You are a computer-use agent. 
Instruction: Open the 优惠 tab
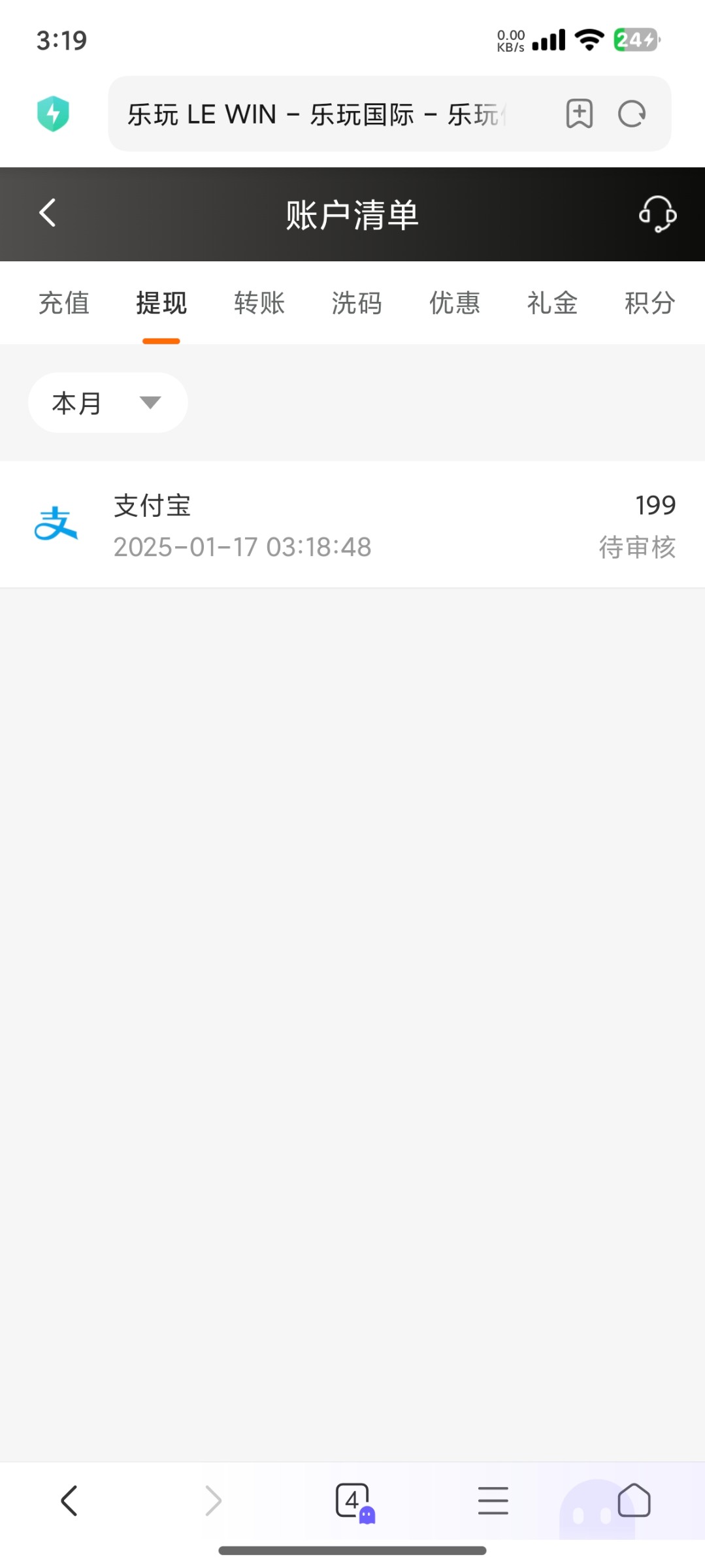coord(455,303)
